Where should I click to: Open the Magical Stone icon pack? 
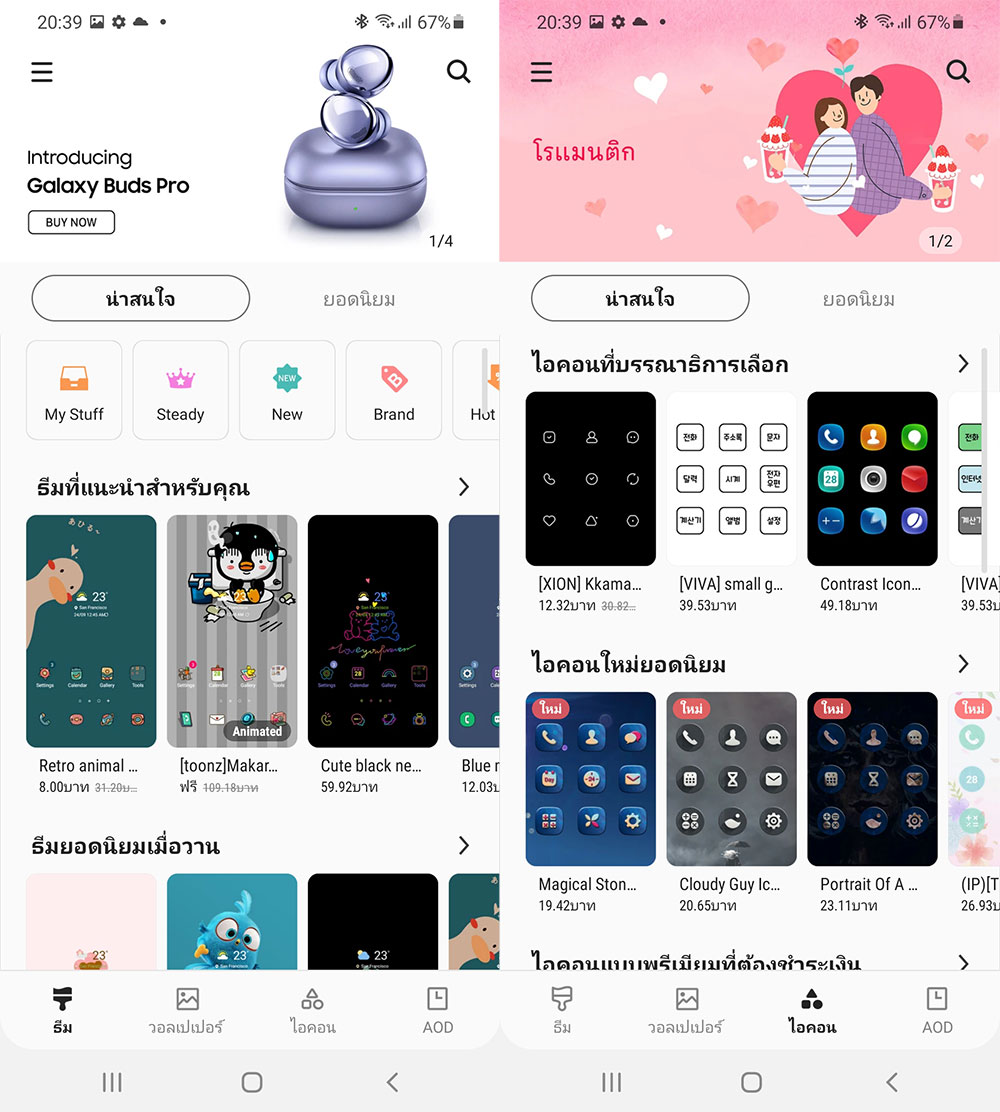(x=590, y=778)
